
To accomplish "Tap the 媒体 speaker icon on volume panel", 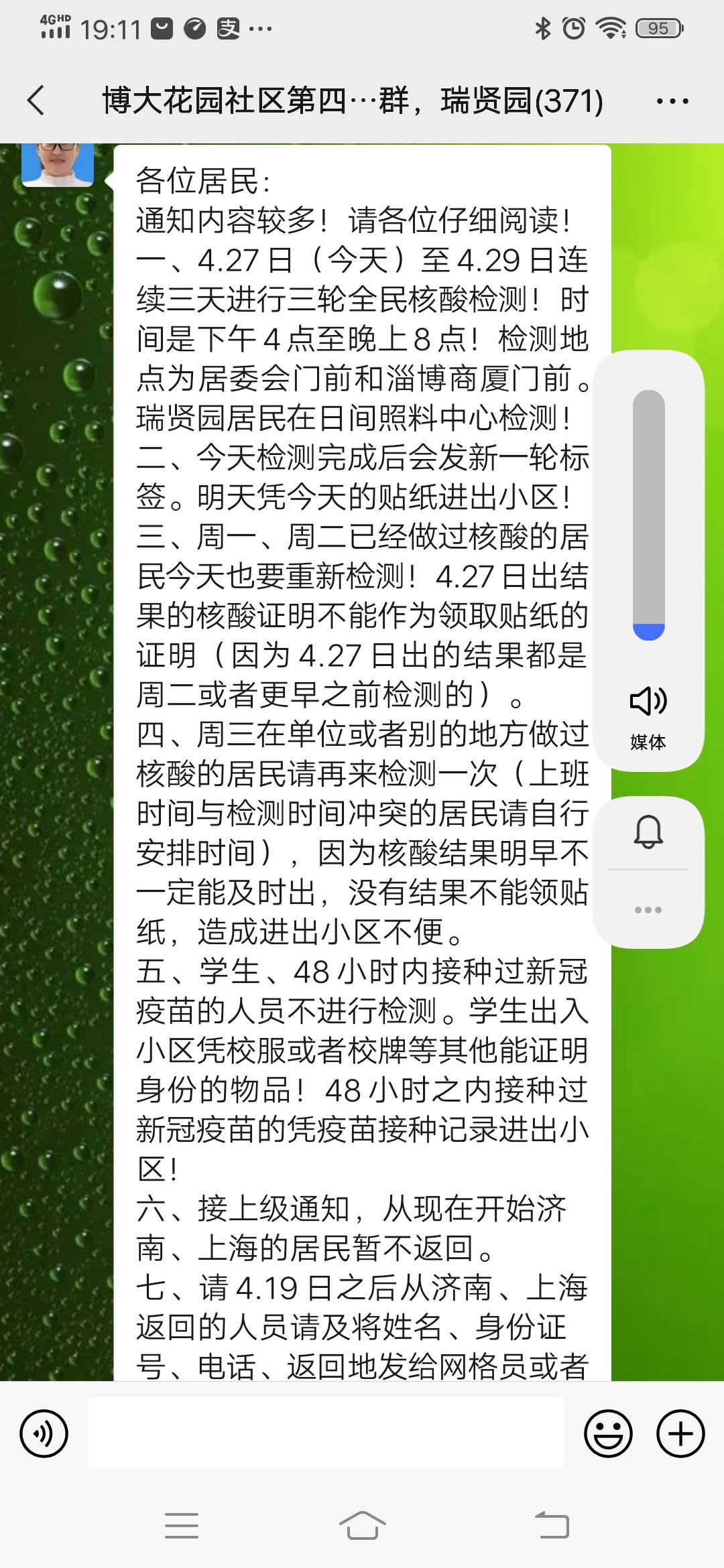I will [648, 701].
